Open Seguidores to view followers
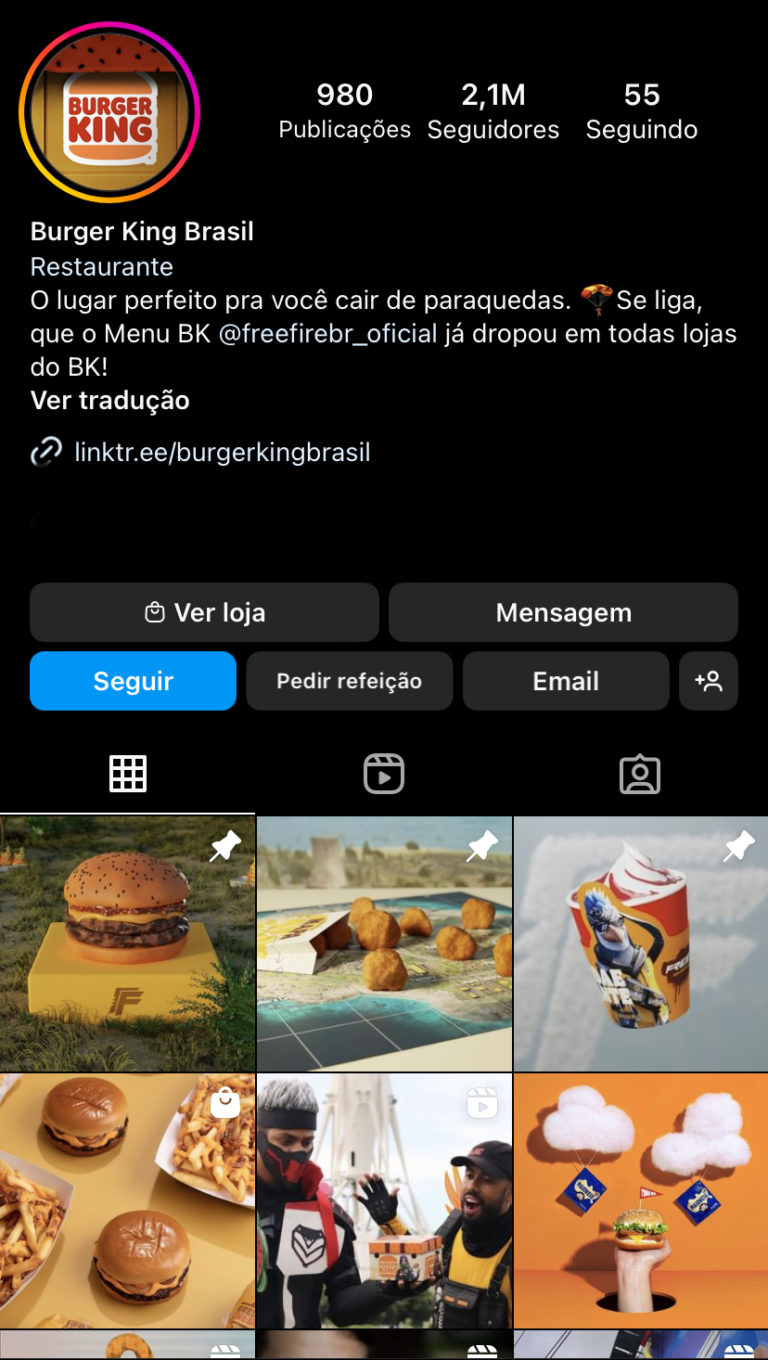 pyautogui.click(x=492, y=110)
